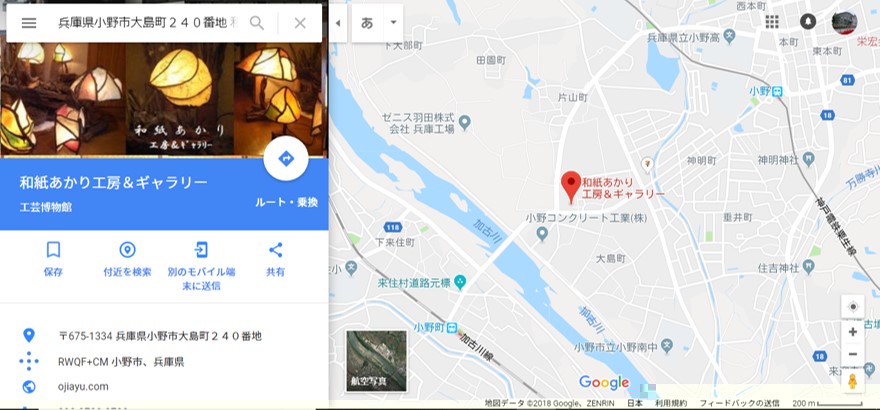This screenshot has width=880, height=410.
Task: Open the Google apps grid
Action: pyautogui.click(x=772, y=22)
